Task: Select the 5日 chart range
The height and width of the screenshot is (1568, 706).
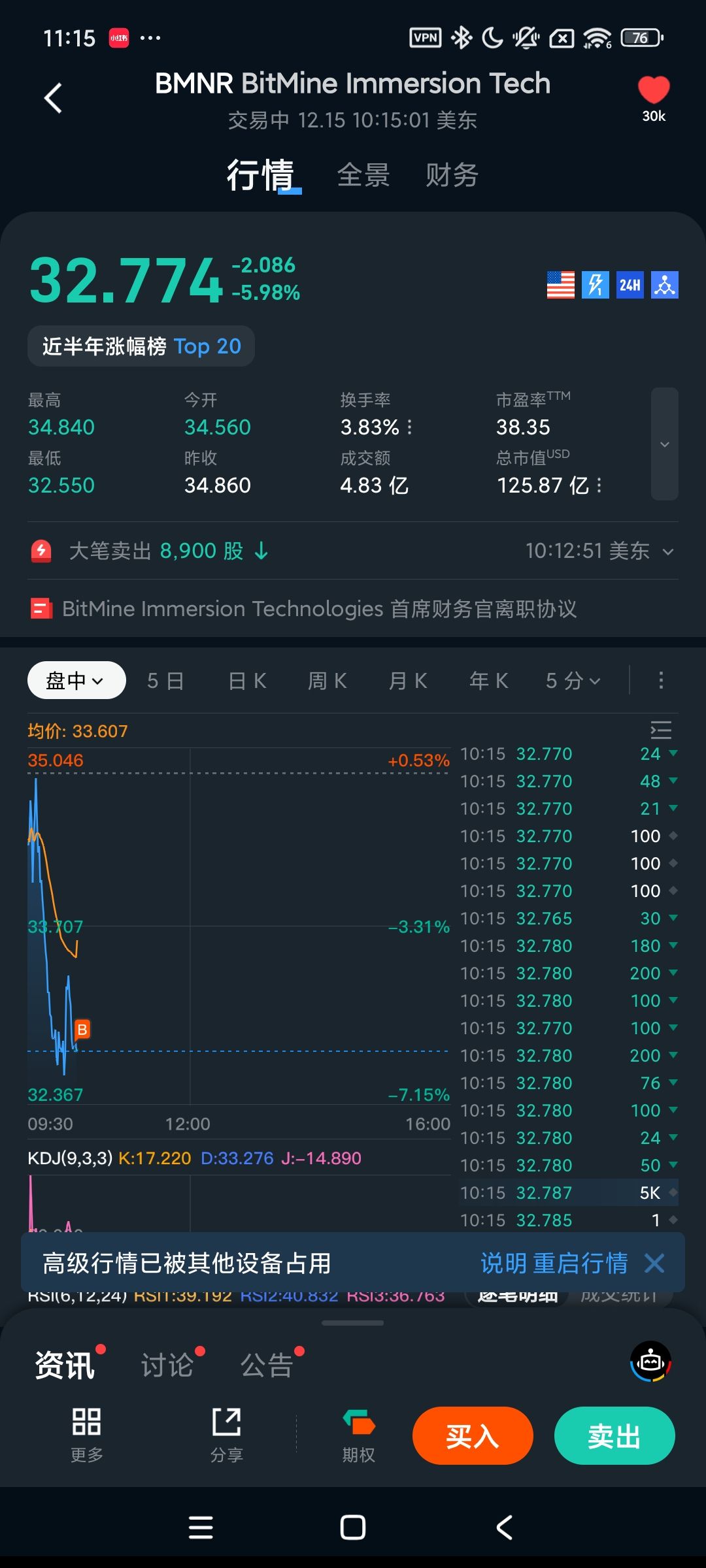Action: click(165, 681)
